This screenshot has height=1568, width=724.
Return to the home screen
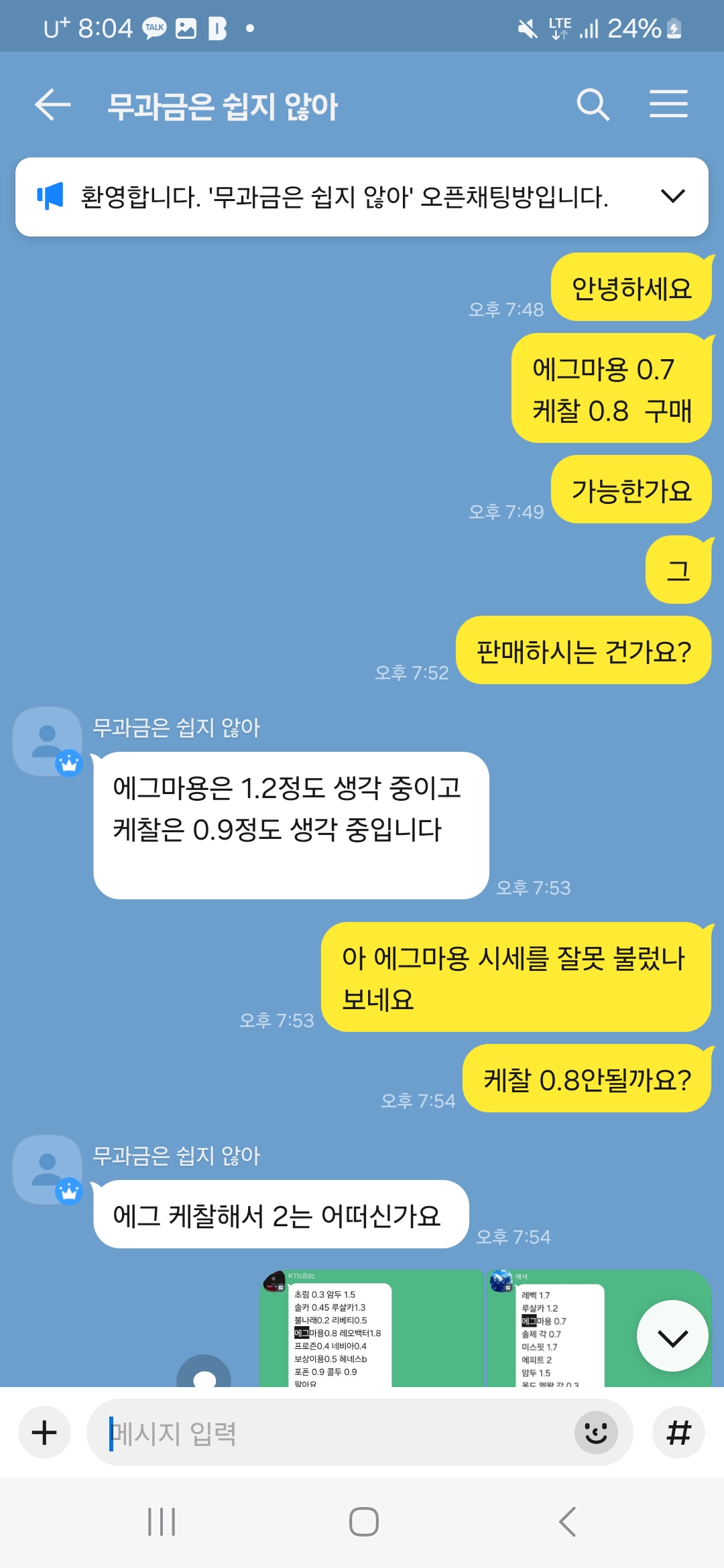coord(363,1521)
